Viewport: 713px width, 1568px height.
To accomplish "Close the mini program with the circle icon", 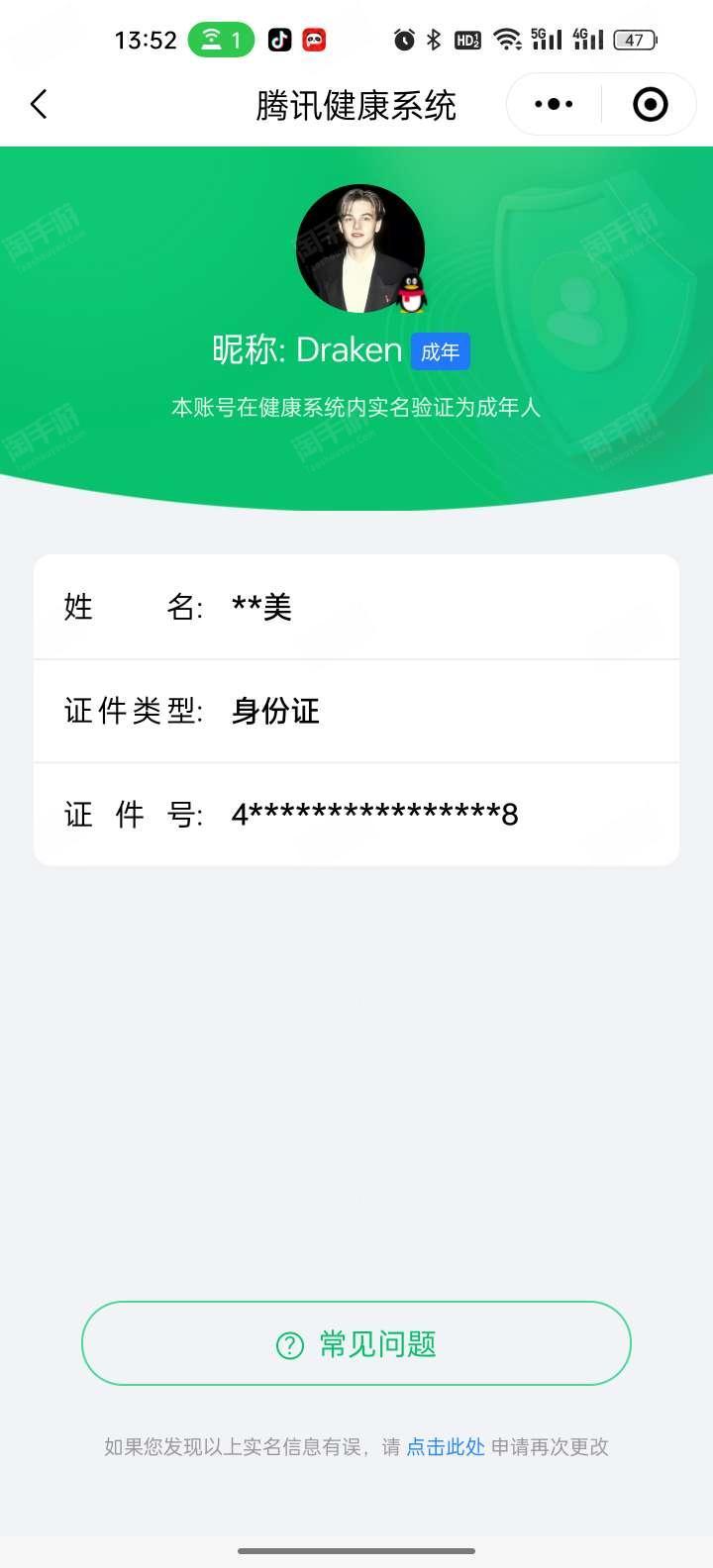I will tap(651, 104).
